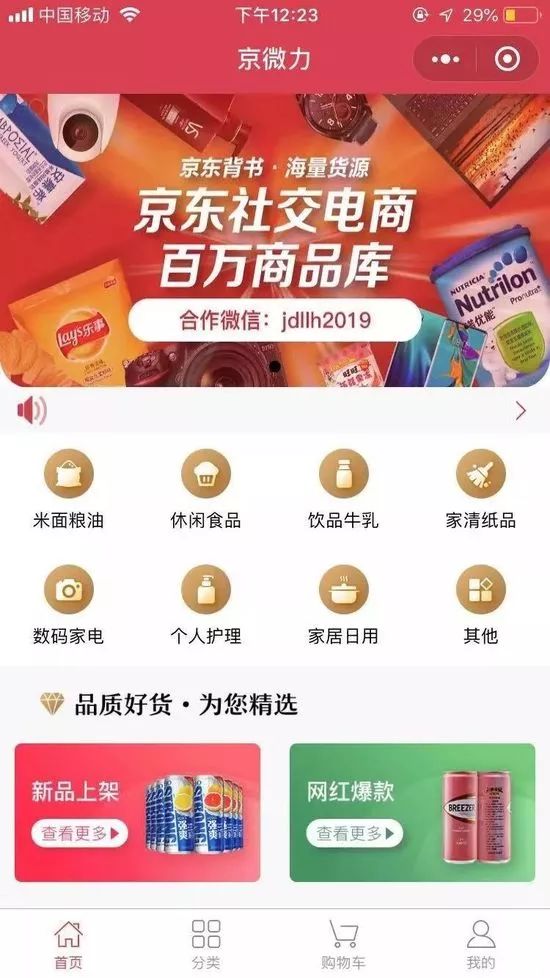Close the mini program via circle icon
This screenshot has width=550, height=978.
click(x=507, y=59)
